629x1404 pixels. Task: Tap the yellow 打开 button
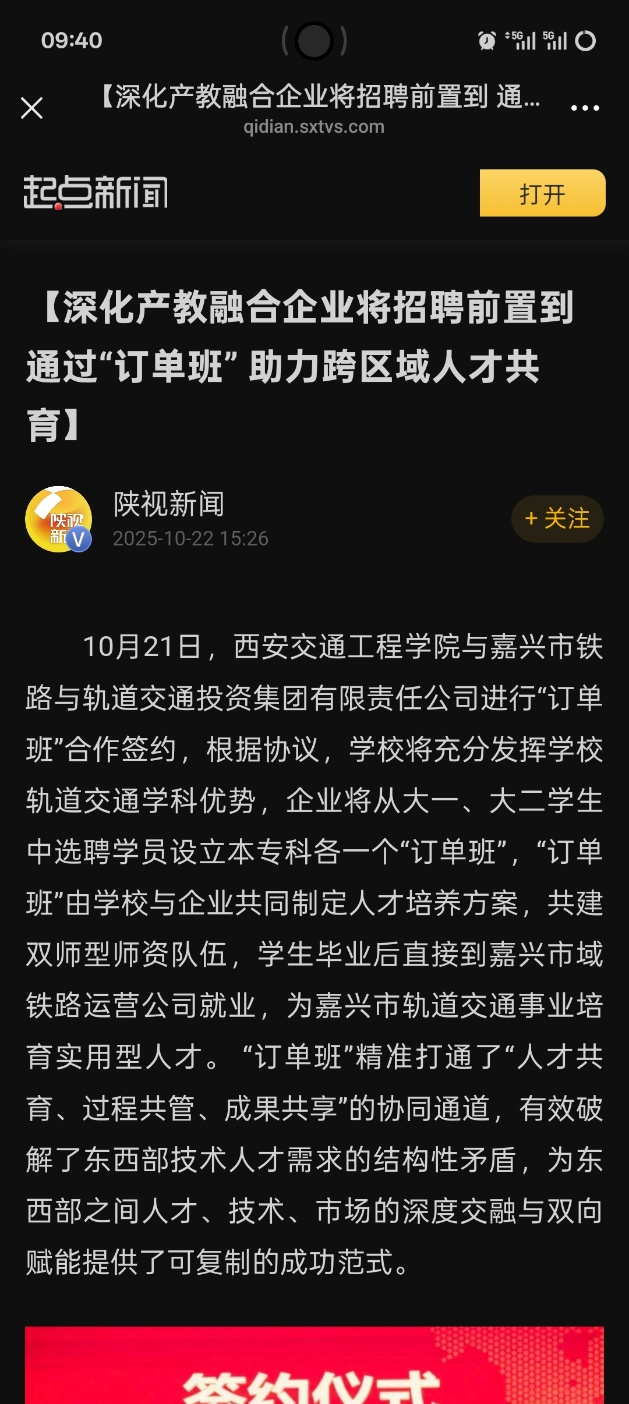tap(542, 193)
